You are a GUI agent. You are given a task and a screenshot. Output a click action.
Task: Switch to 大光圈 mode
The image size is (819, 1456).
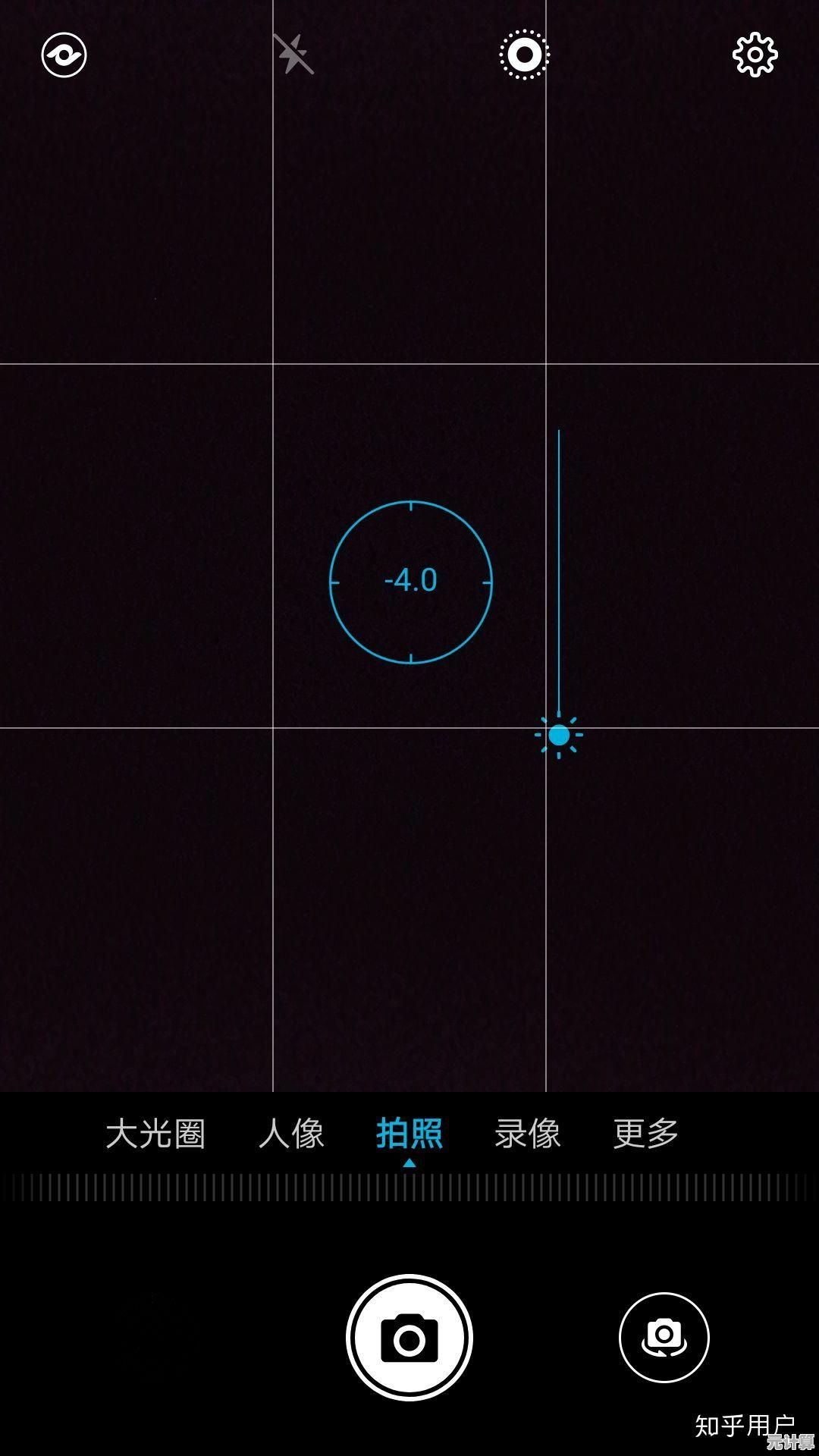coord(155,1134)
